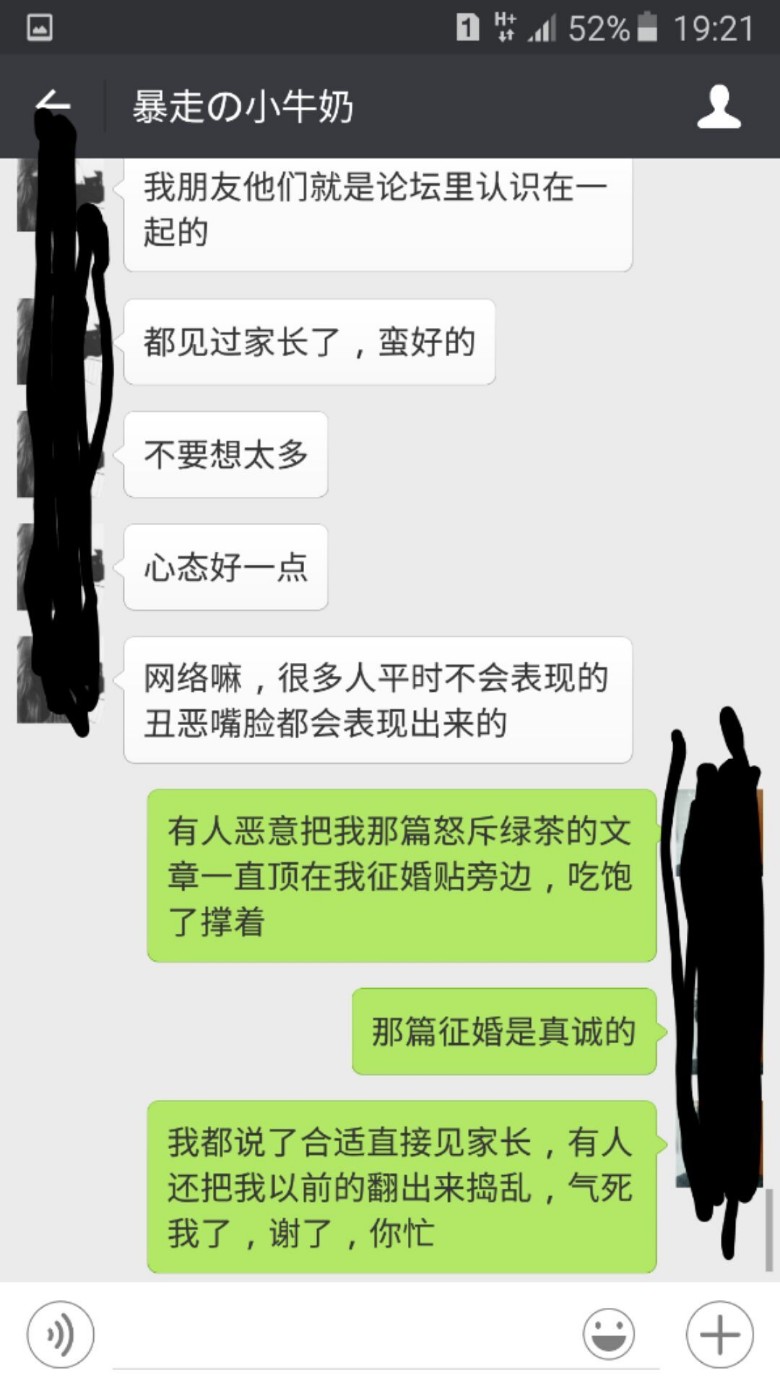This screenshot has width=780, height=1386.
Task: Open the emoji picker
Action: click(x=609, y=1335)
